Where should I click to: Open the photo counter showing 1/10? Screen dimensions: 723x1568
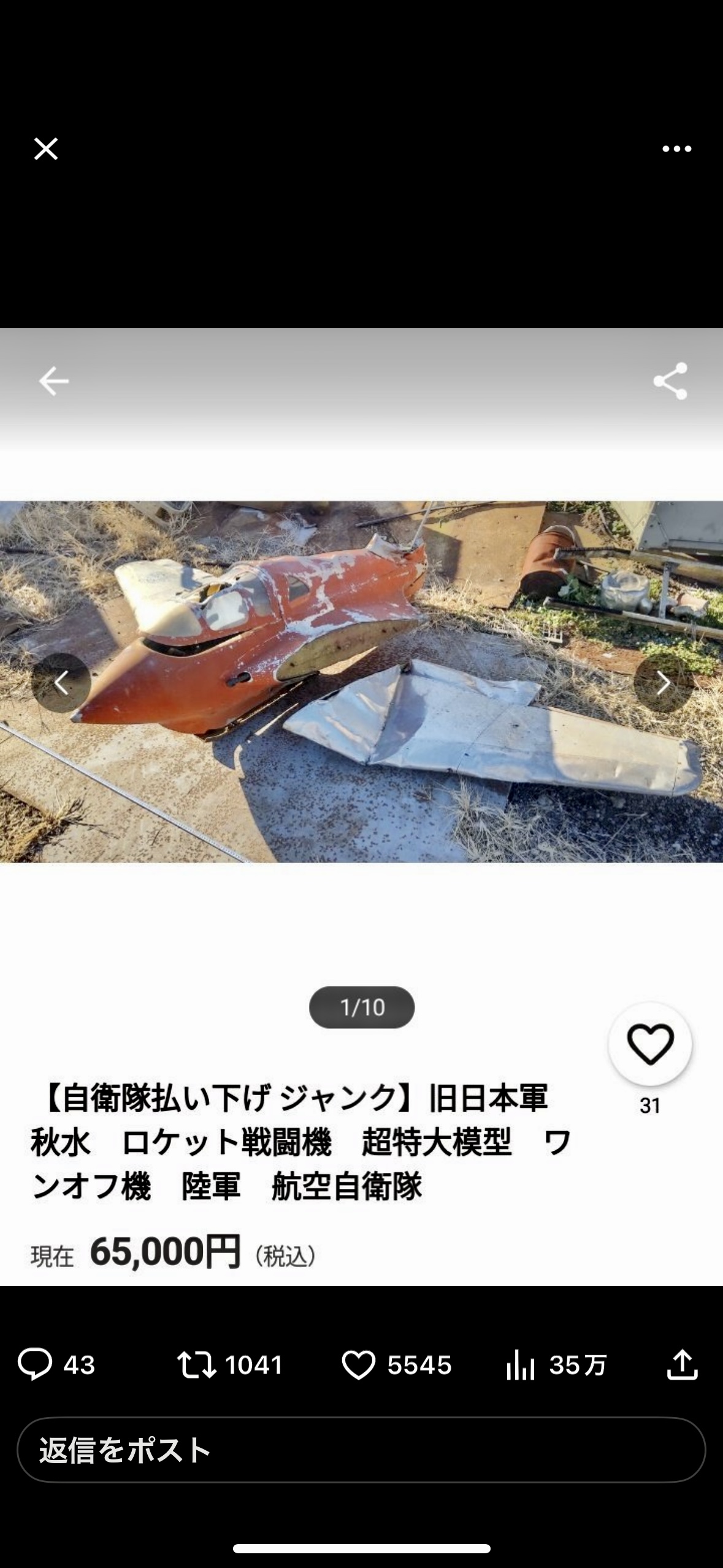pyautogui.click(x=361, y=1007)
